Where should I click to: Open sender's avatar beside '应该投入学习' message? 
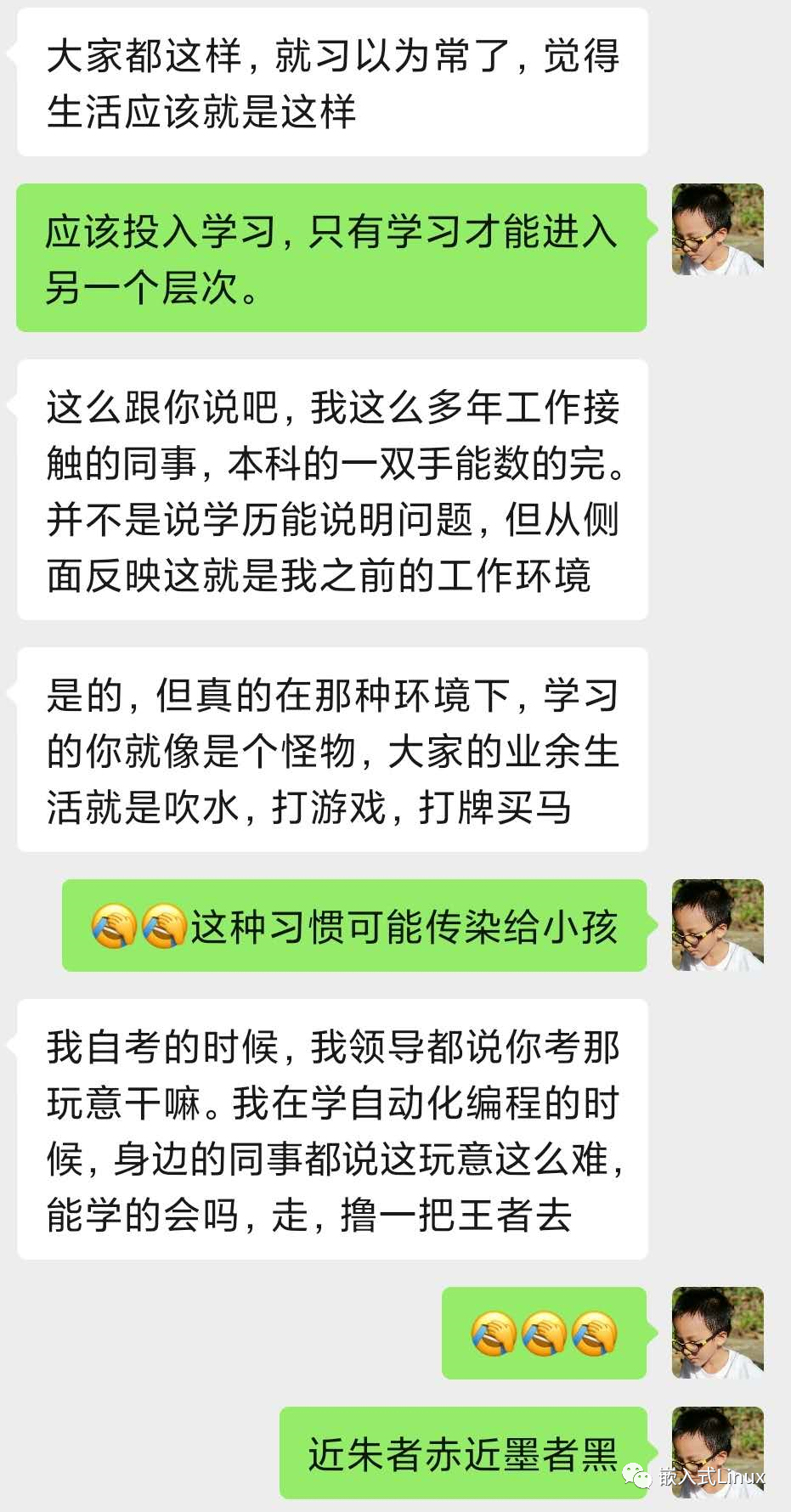(718, 229)
